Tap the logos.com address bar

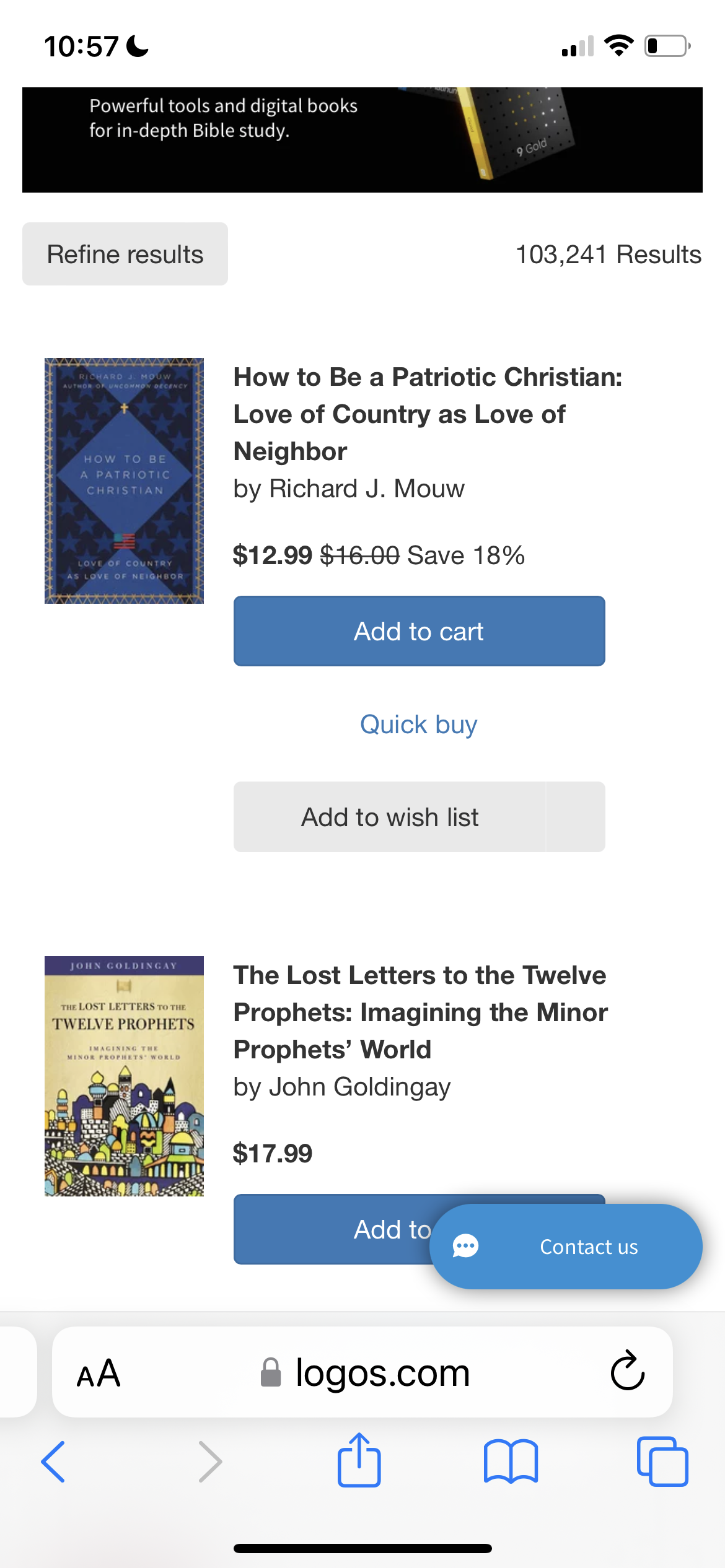pos(366,1373)
